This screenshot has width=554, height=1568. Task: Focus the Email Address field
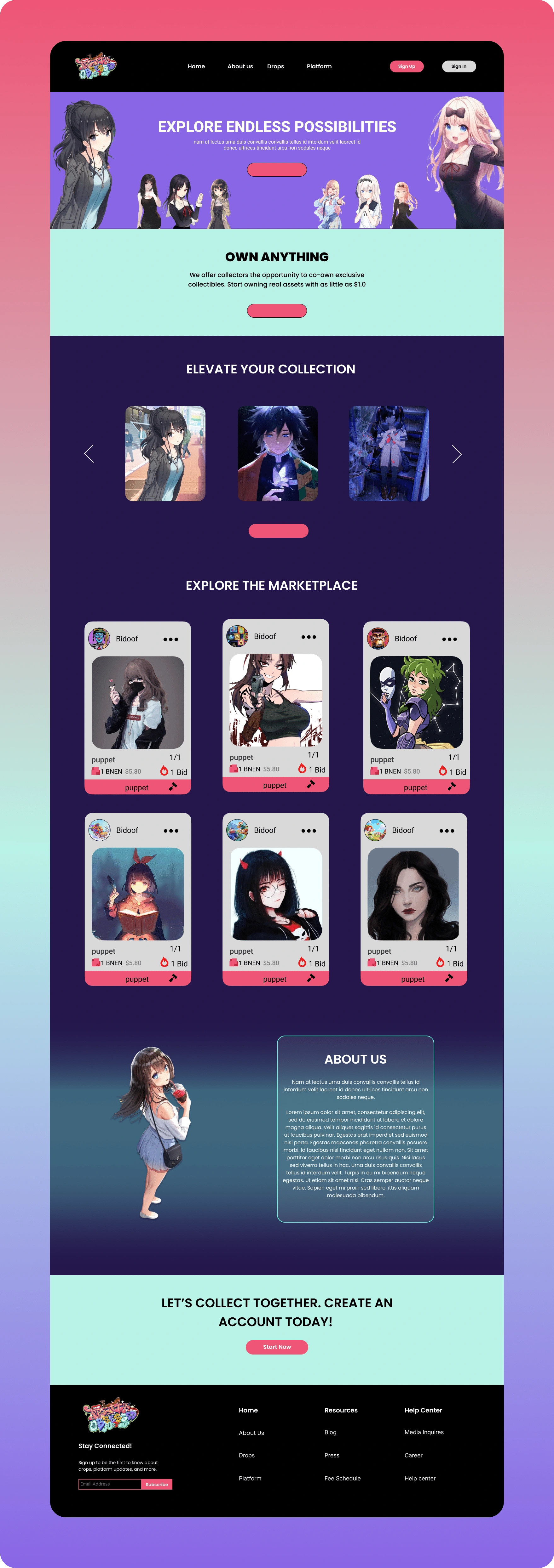coord(110,1483)
